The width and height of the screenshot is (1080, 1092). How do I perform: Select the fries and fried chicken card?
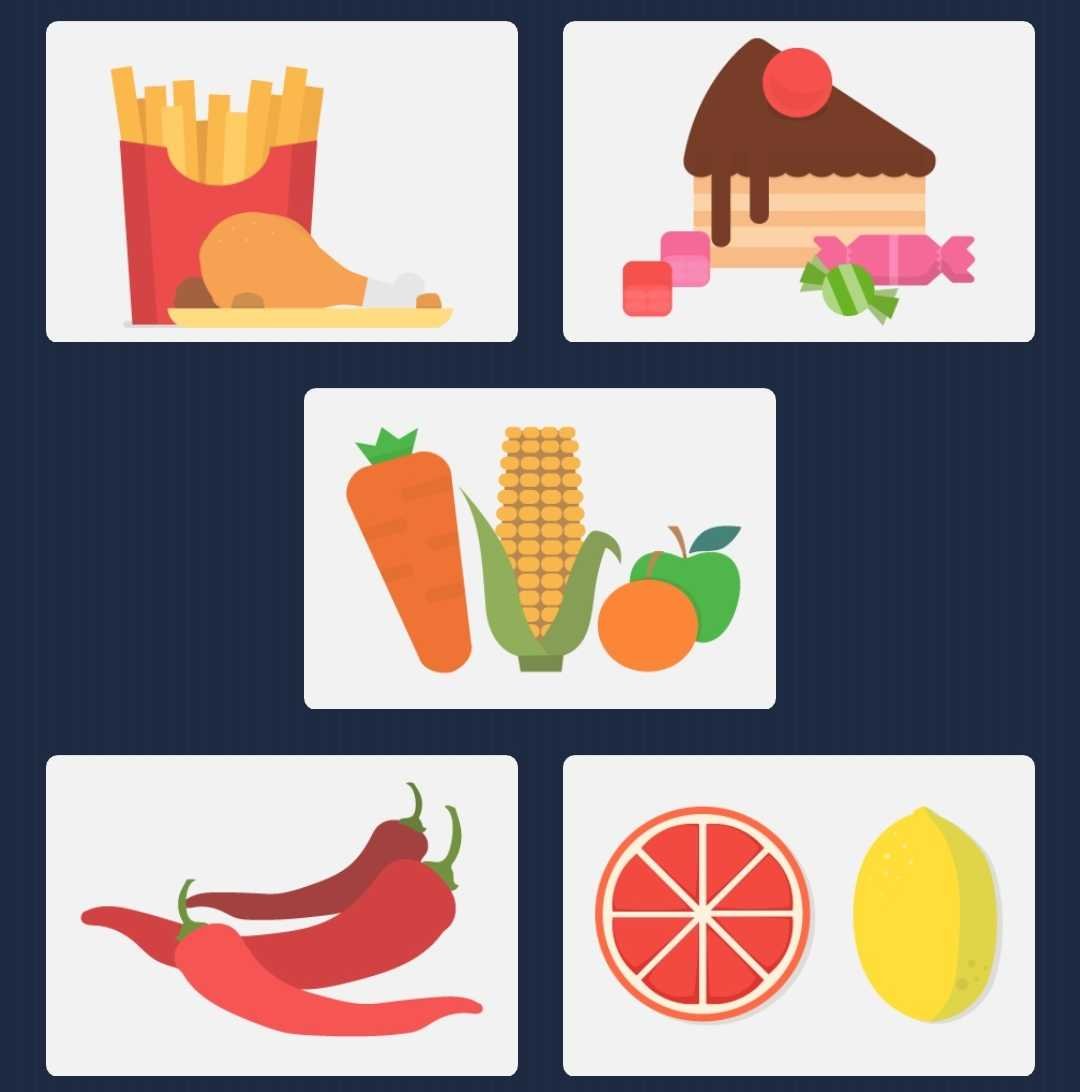(x=281, y=182)
